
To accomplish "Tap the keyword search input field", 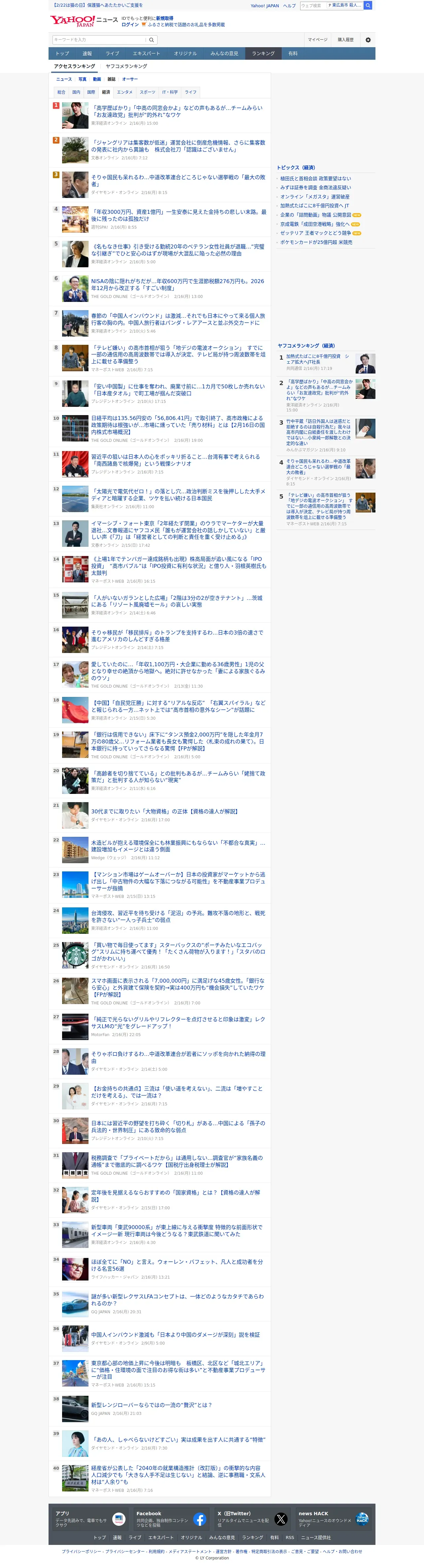I will [x=100, y=40].
